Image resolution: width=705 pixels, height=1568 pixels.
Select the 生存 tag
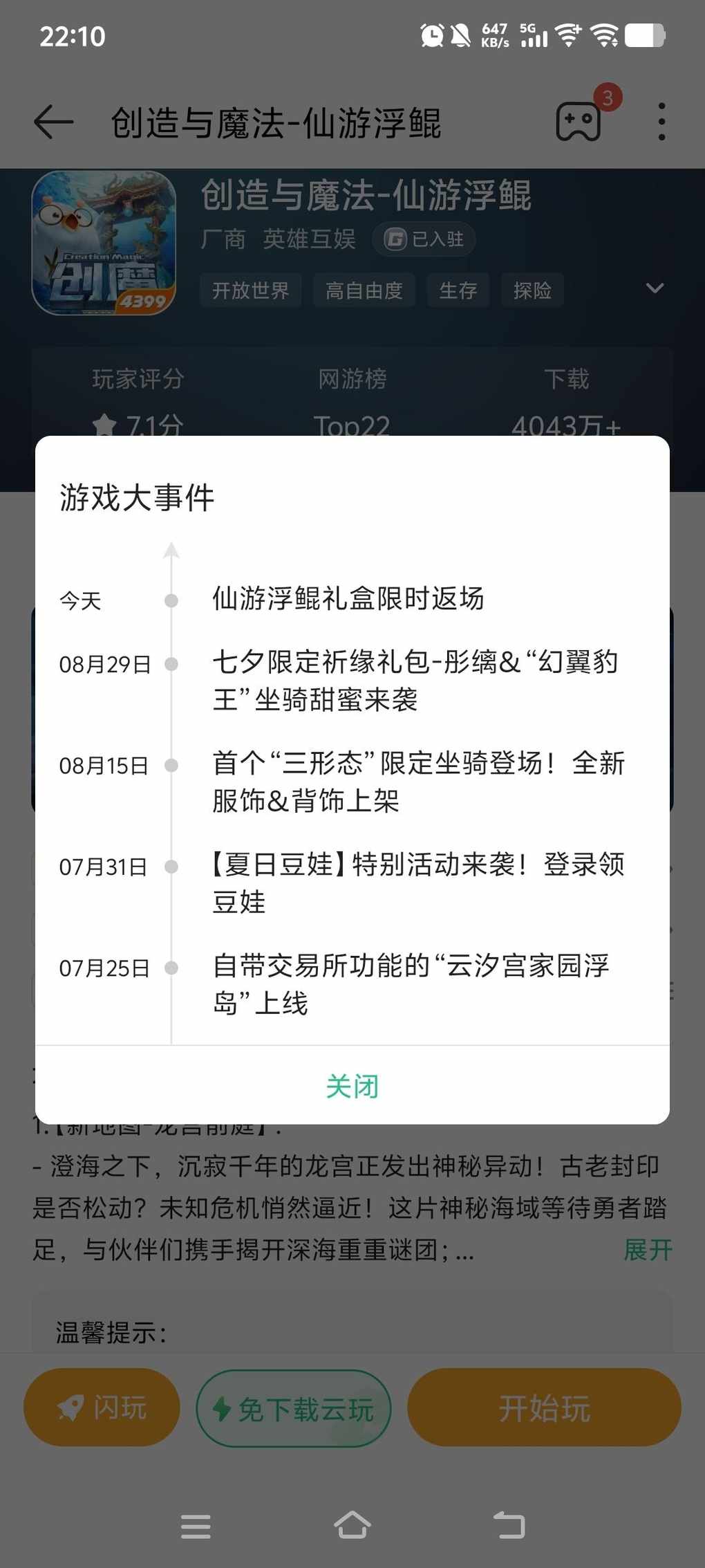click(x=458, y=290)
